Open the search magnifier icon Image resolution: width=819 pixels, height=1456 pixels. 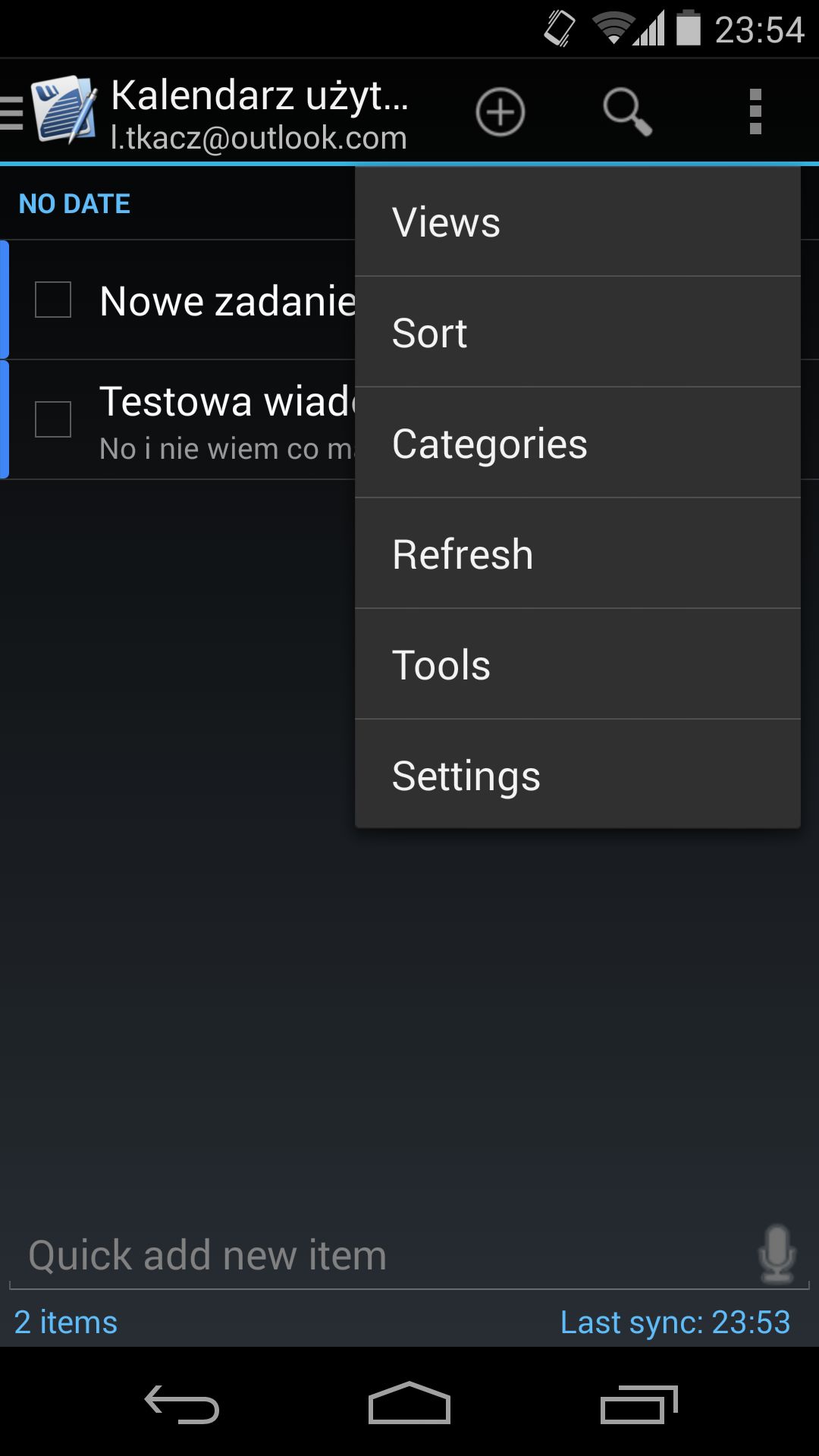tap(627, 112)
